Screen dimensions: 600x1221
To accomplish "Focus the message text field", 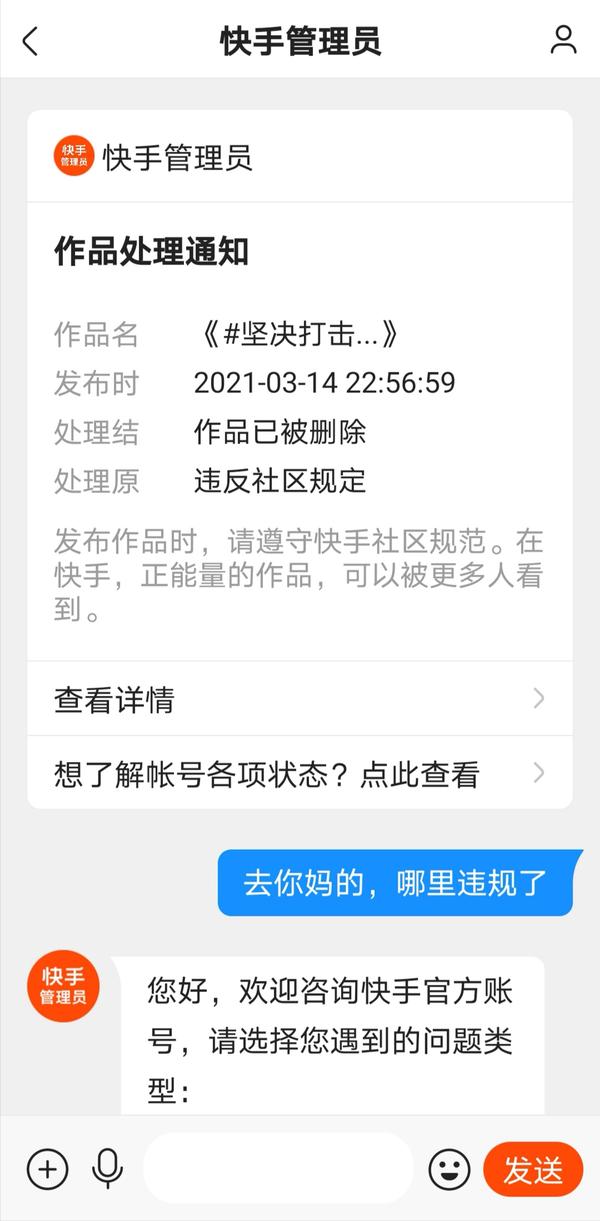I will 278,1168.
